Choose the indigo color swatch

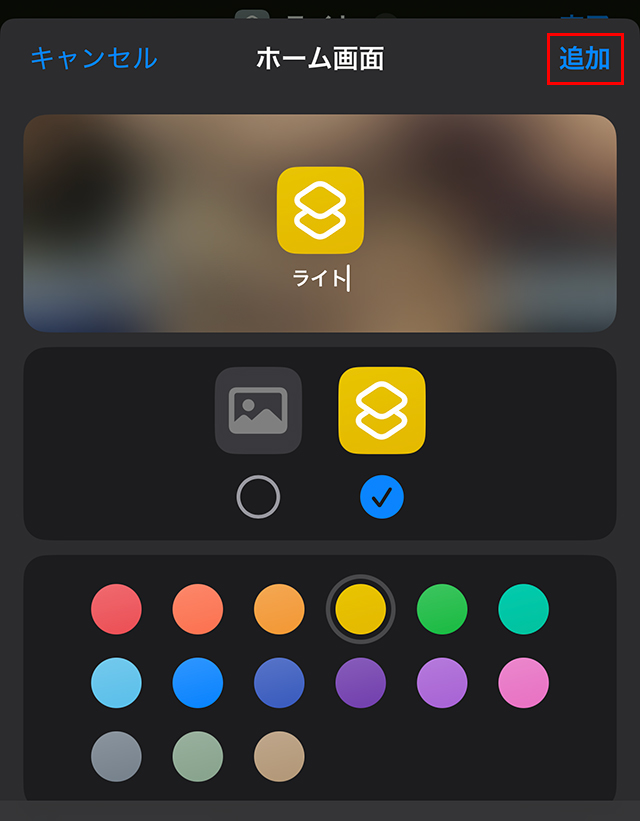point(279,683)
